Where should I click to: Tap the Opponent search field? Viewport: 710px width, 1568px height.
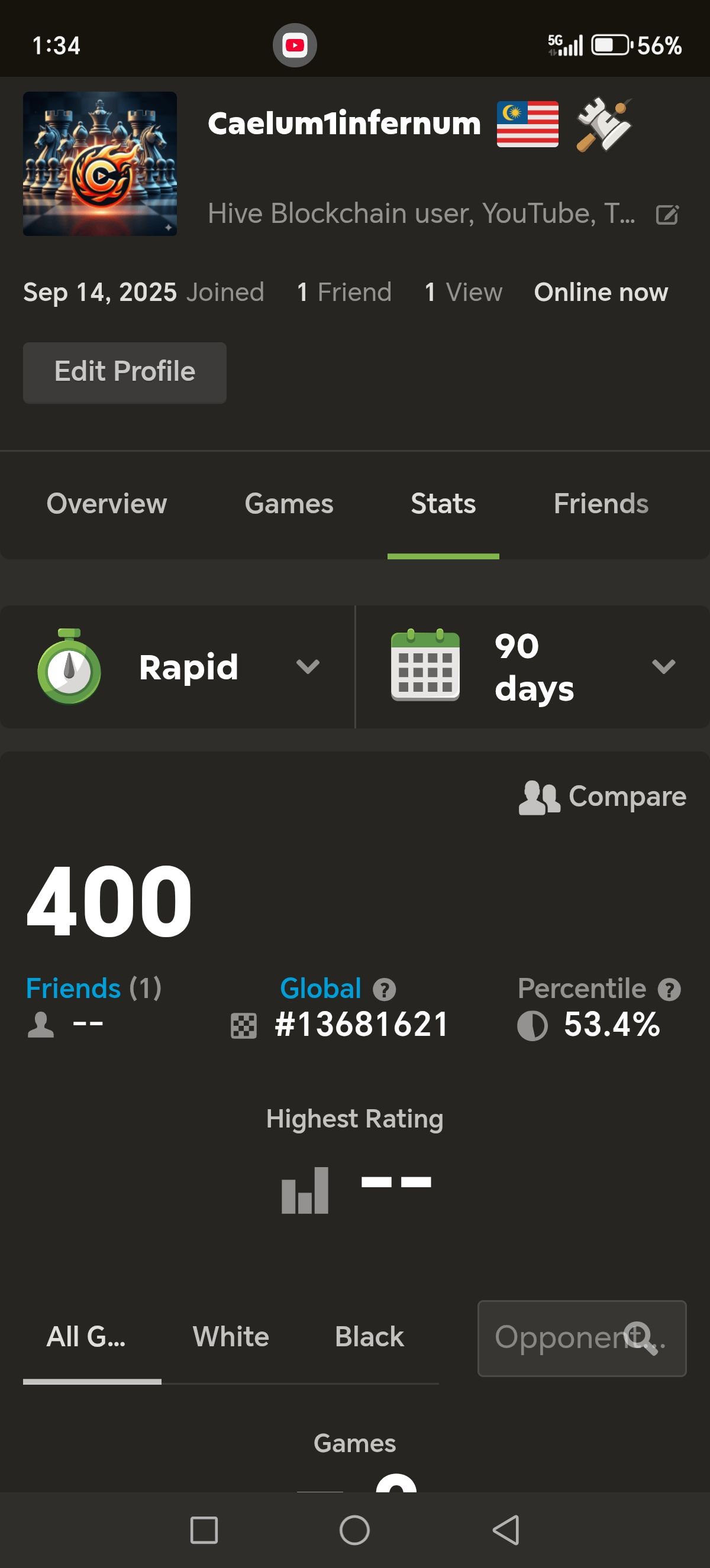click(x=582, y=1339)
